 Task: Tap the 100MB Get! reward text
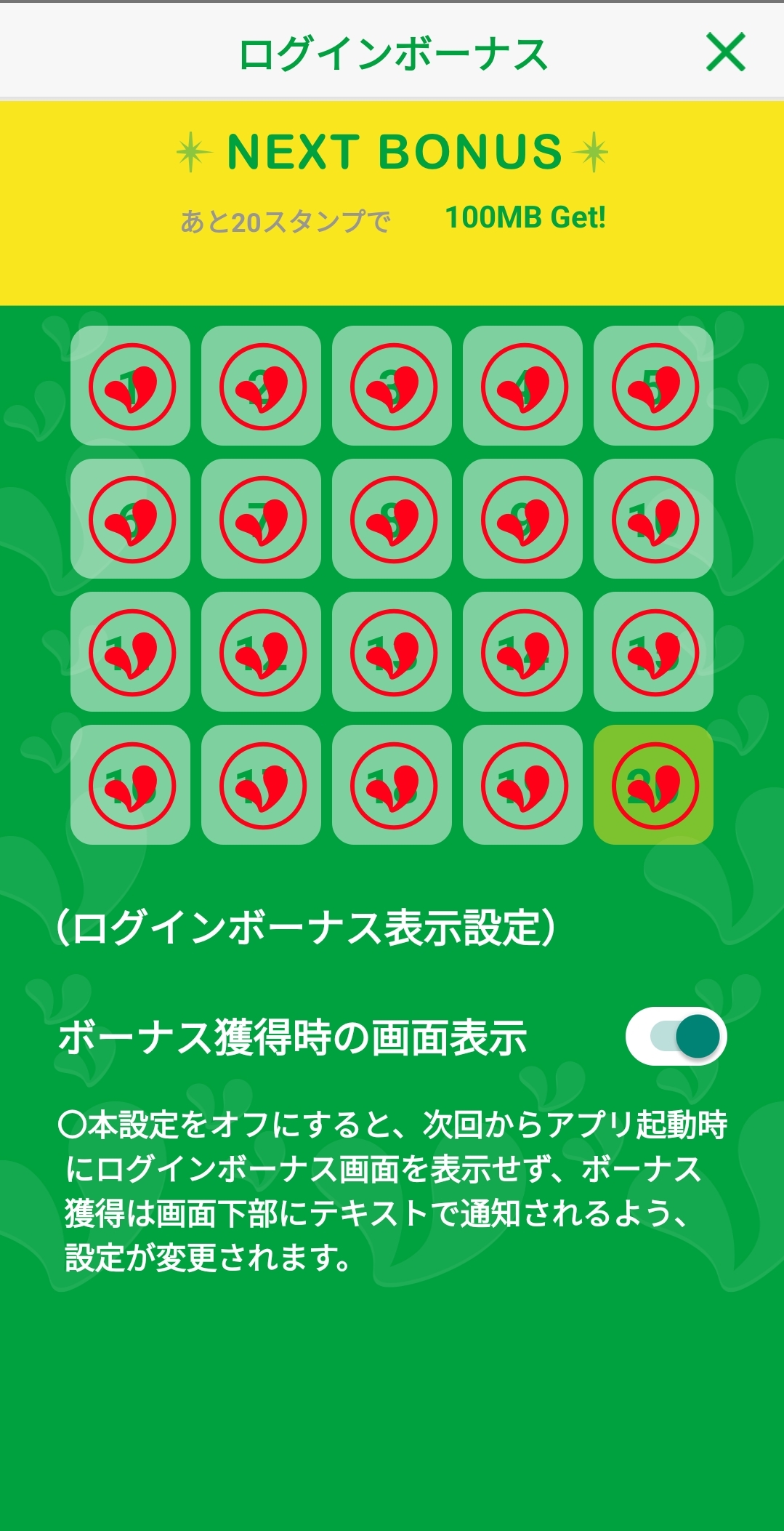pos(525,216)
